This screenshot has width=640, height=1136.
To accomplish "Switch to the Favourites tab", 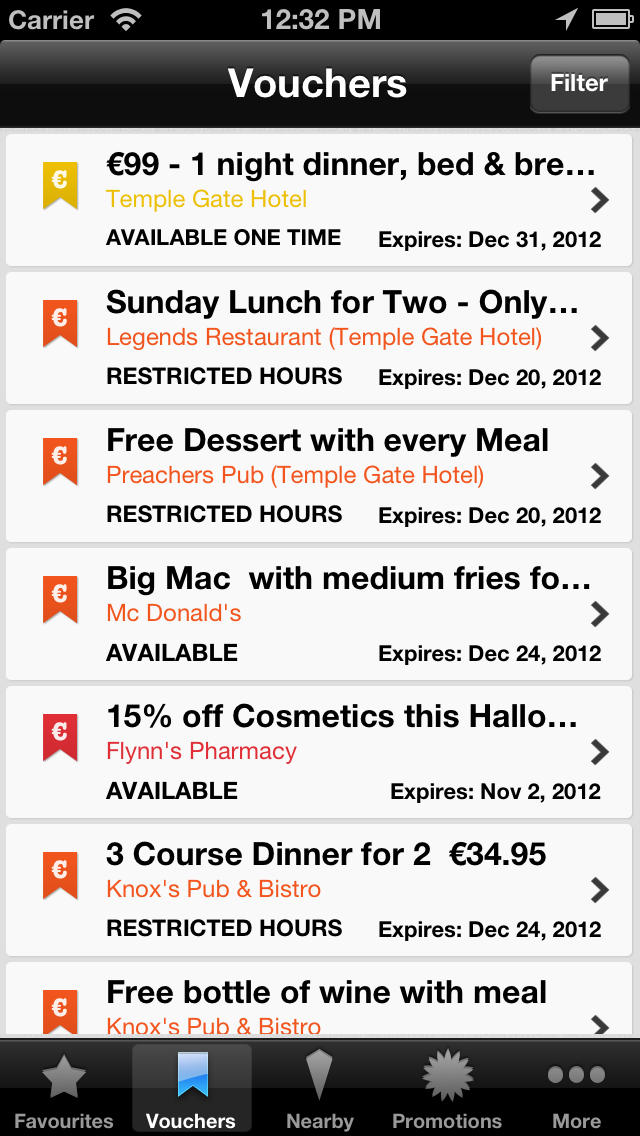I will click(x=64, y=1089).
